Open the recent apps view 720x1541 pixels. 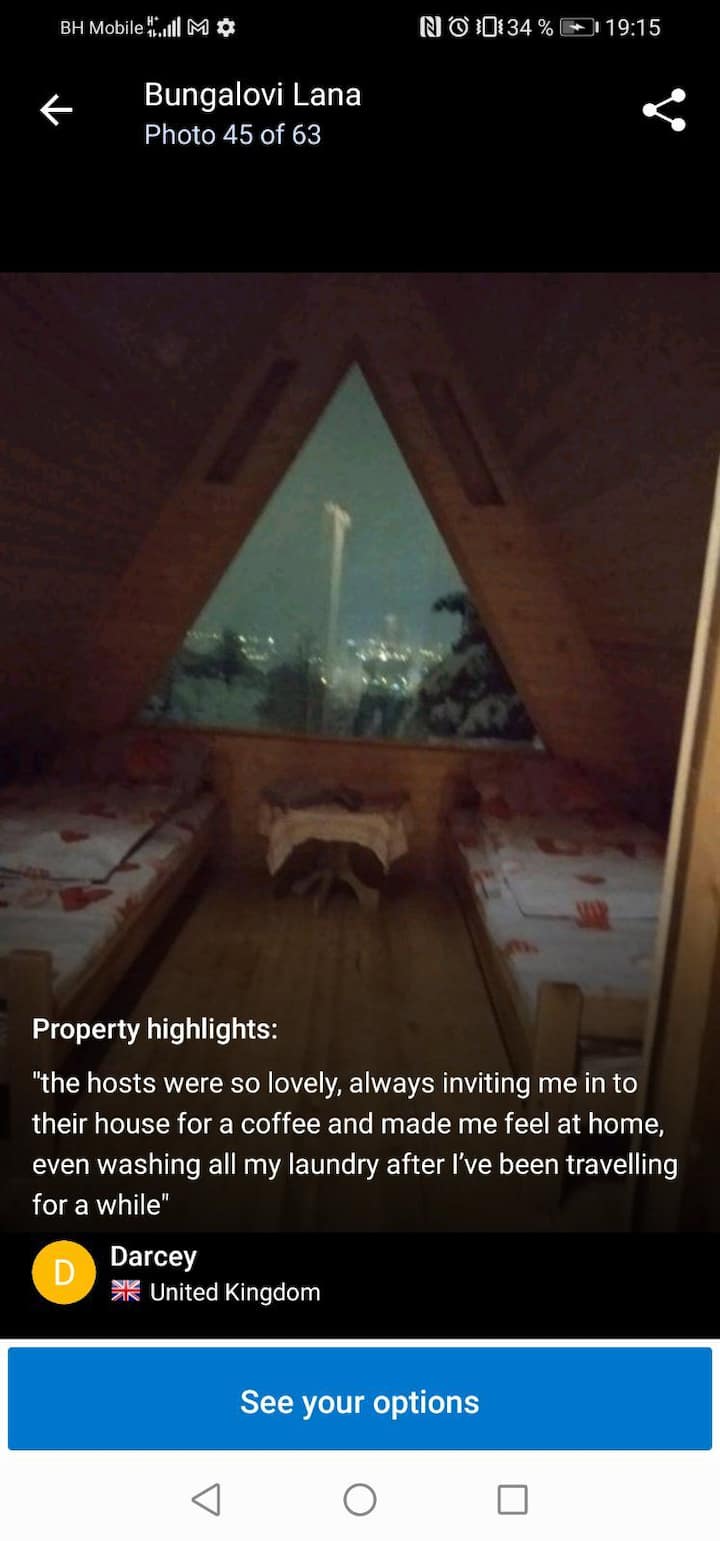pyautogui.click(x=512, y=1499)
